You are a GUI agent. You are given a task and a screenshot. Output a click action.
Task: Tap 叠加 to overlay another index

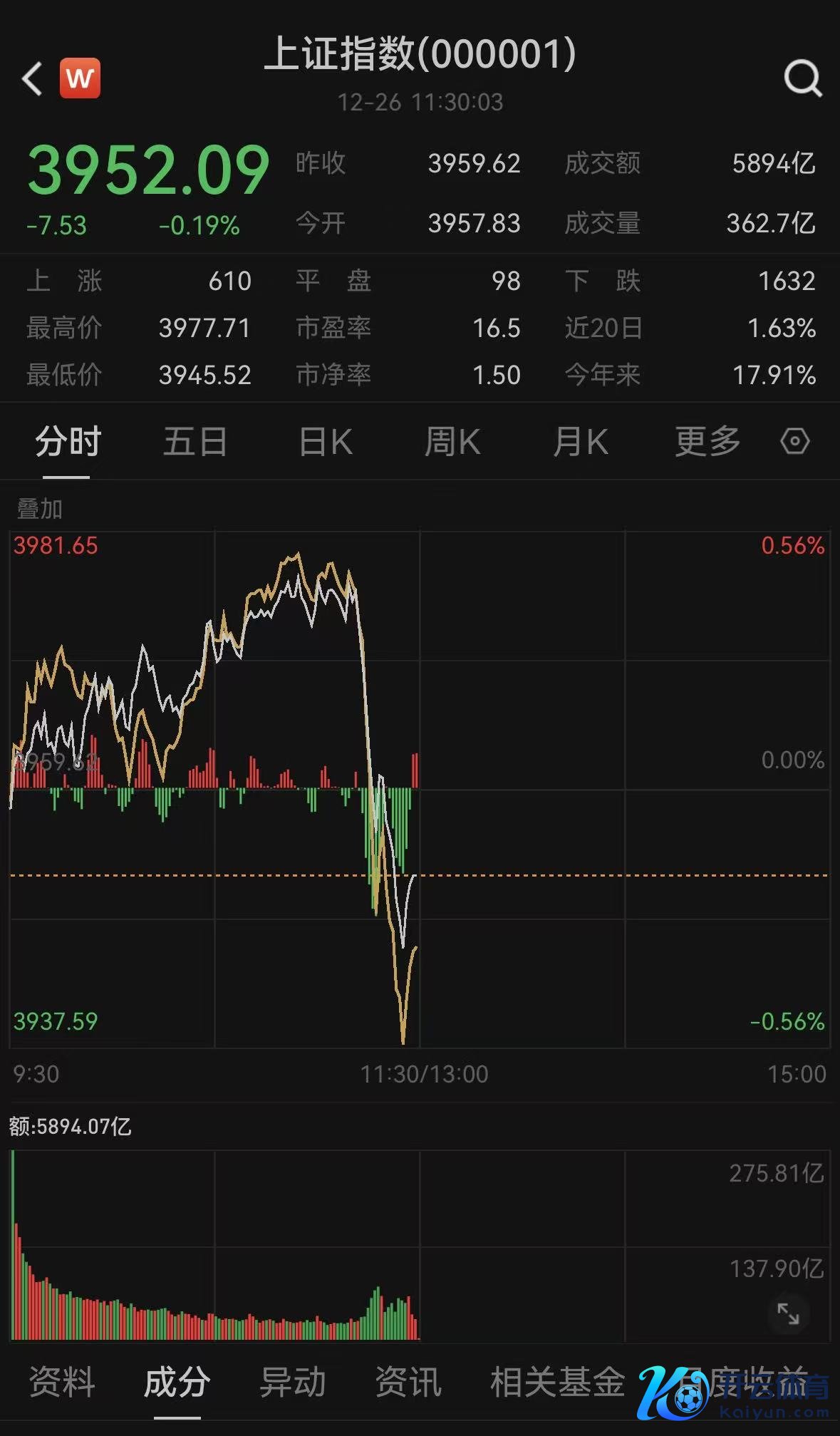[x=39, y=509]
